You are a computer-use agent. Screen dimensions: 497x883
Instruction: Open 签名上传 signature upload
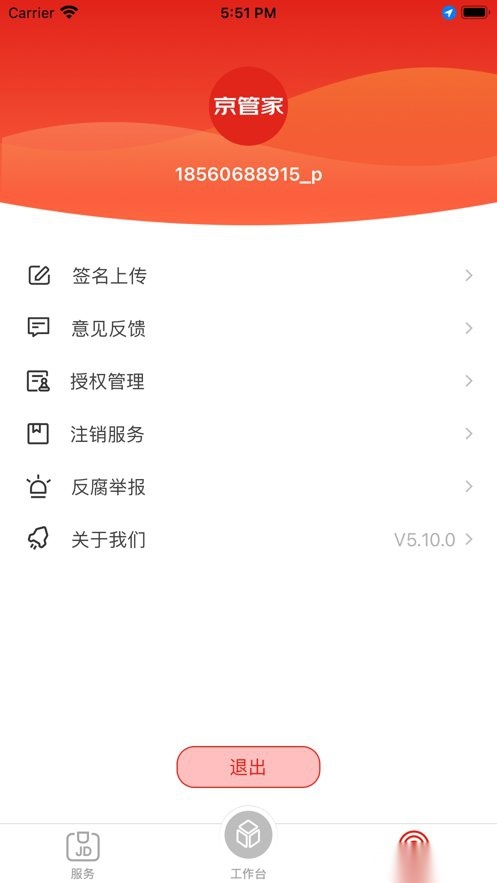[x=248, y=275]
